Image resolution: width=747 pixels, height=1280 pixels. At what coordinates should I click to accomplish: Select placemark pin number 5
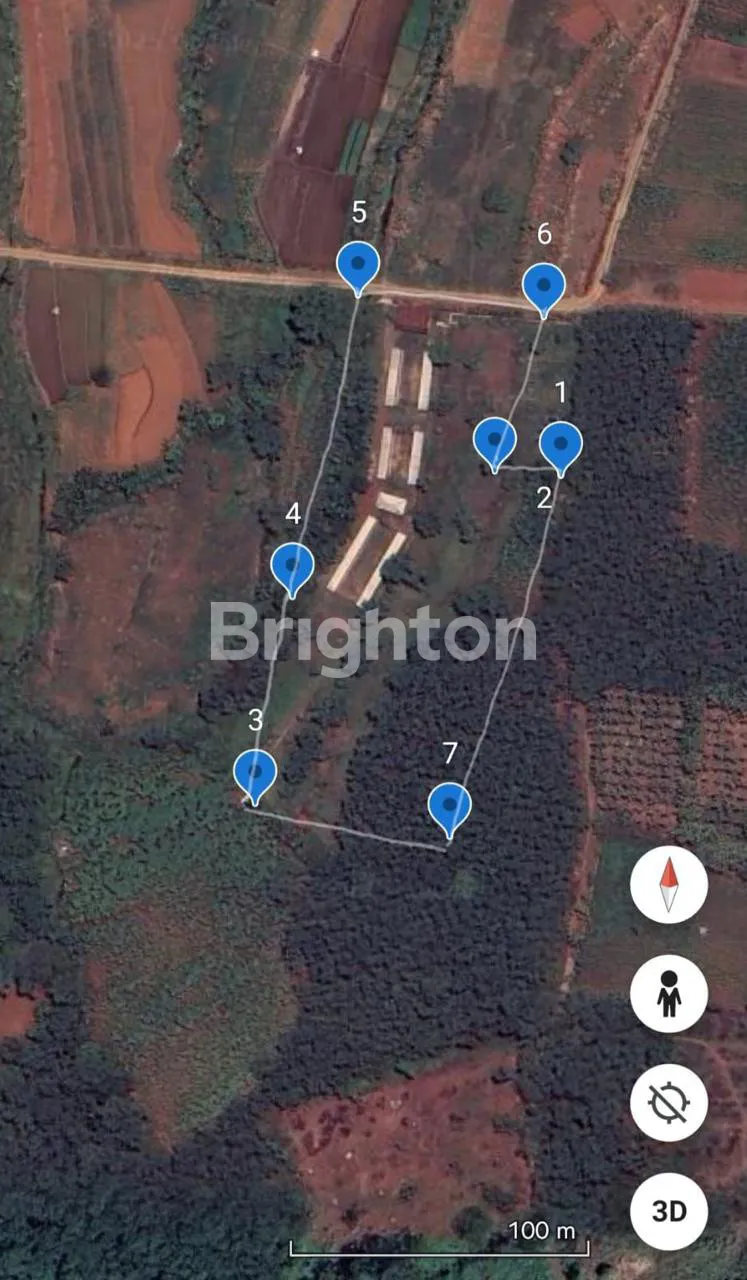[x=358, y=265]
